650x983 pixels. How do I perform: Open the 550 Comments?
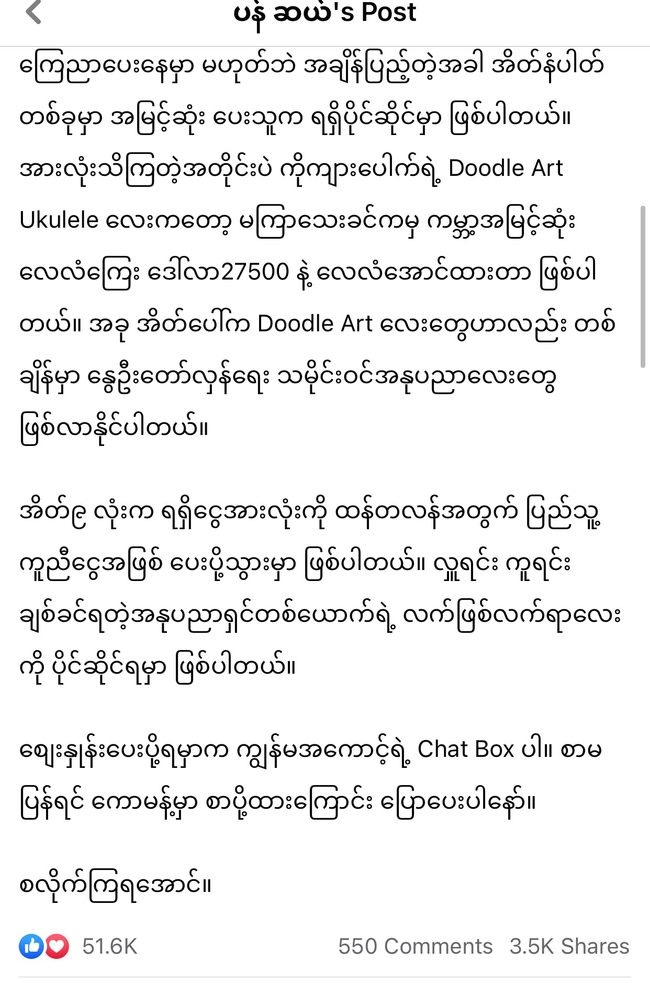pyautogui.click(x=415, y=946)
